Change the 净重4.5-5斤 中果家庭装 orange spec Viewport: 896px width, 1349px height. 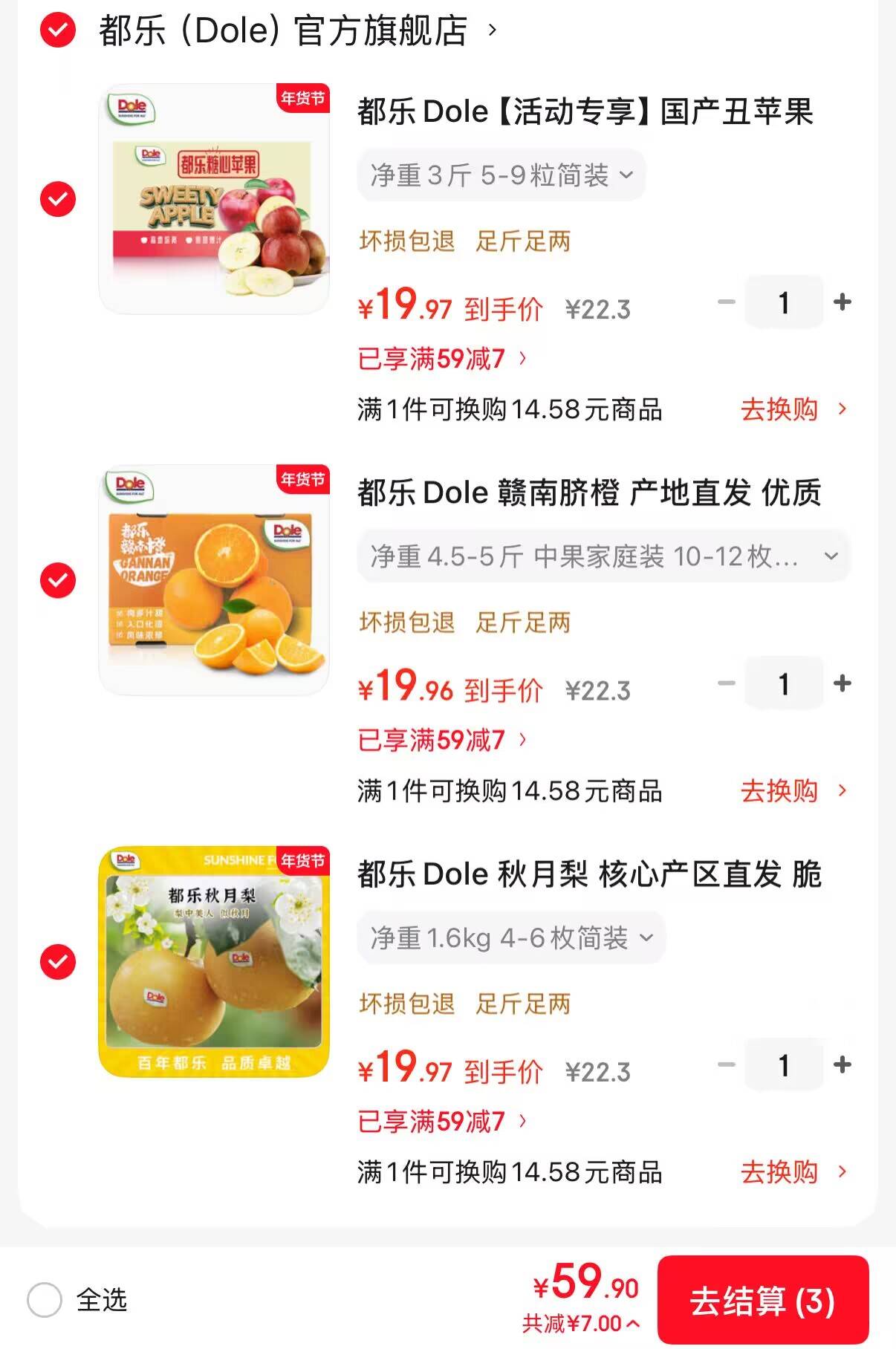coord(603,556)
